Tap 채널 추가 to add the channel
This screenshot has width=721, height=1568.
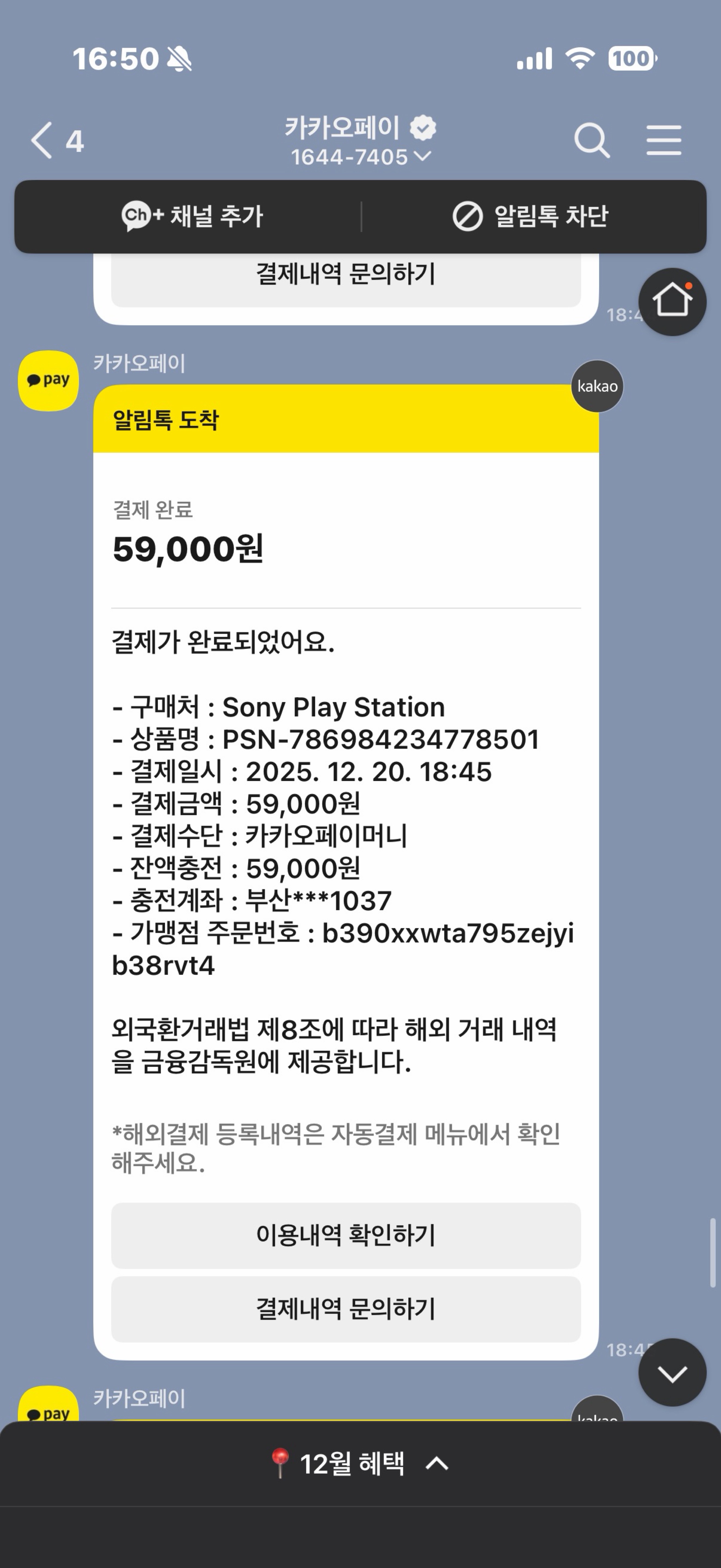192,217
